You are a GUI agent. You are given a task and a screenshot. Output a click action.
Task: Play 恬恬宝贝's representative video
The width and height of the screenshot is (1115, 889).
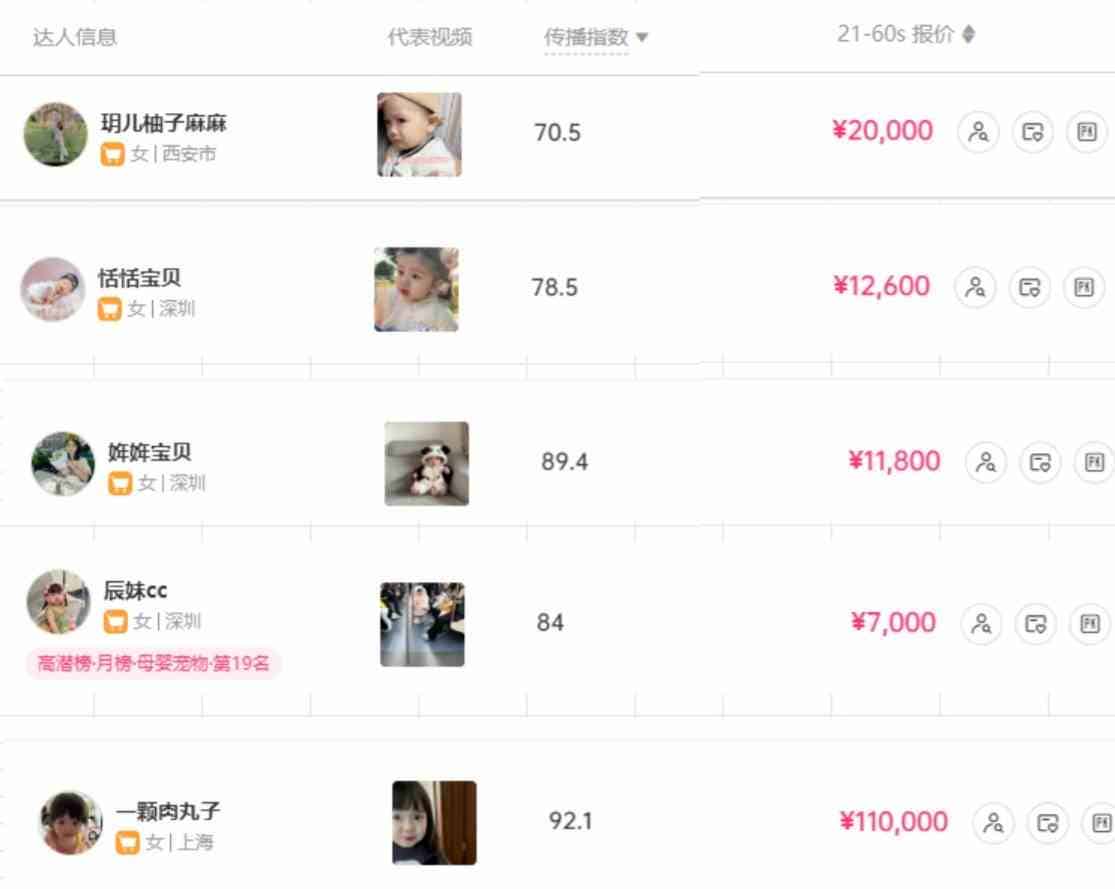pyautogui.click(x=416, y=290)
